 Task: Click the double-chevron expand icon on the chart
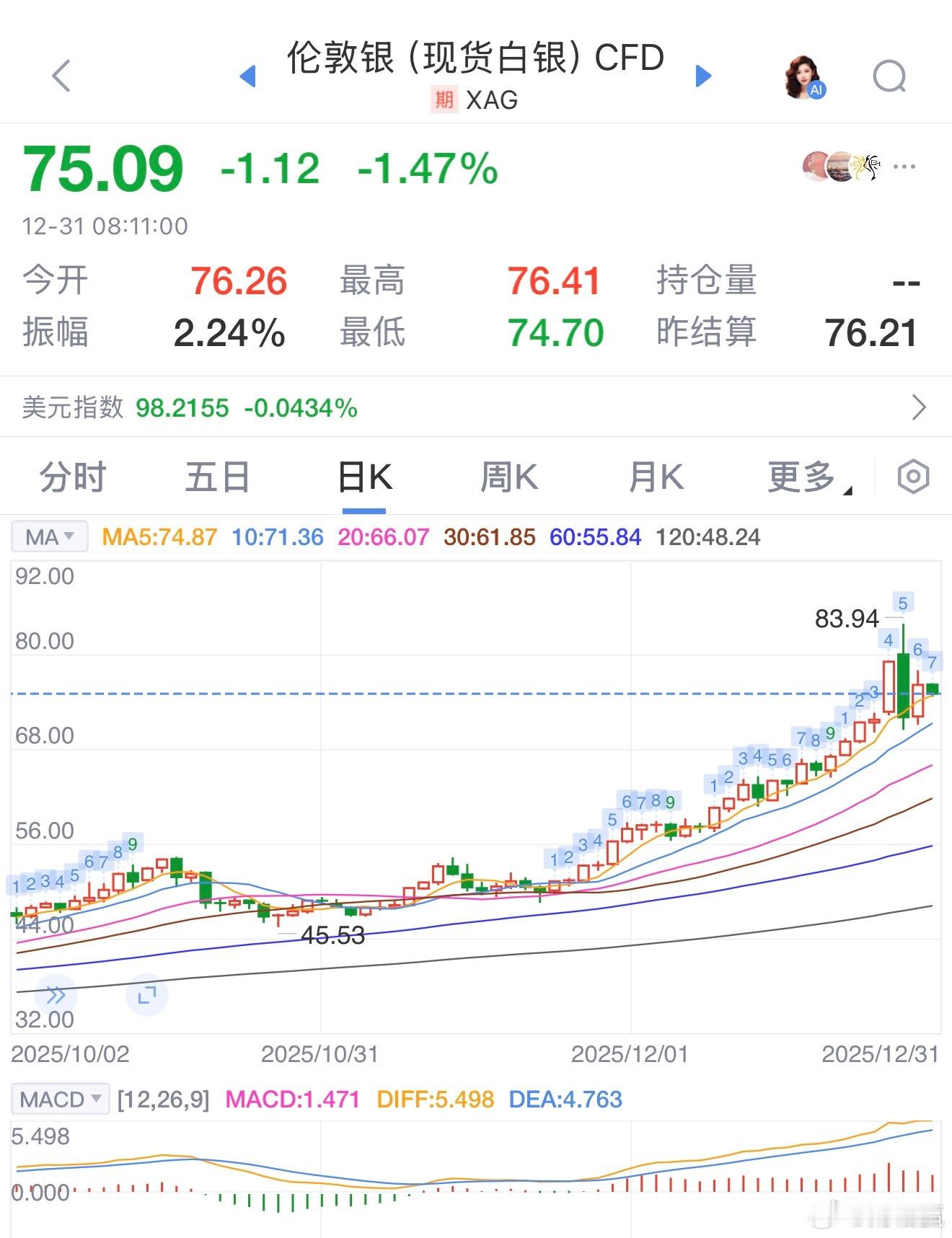[x=57, y=995]
